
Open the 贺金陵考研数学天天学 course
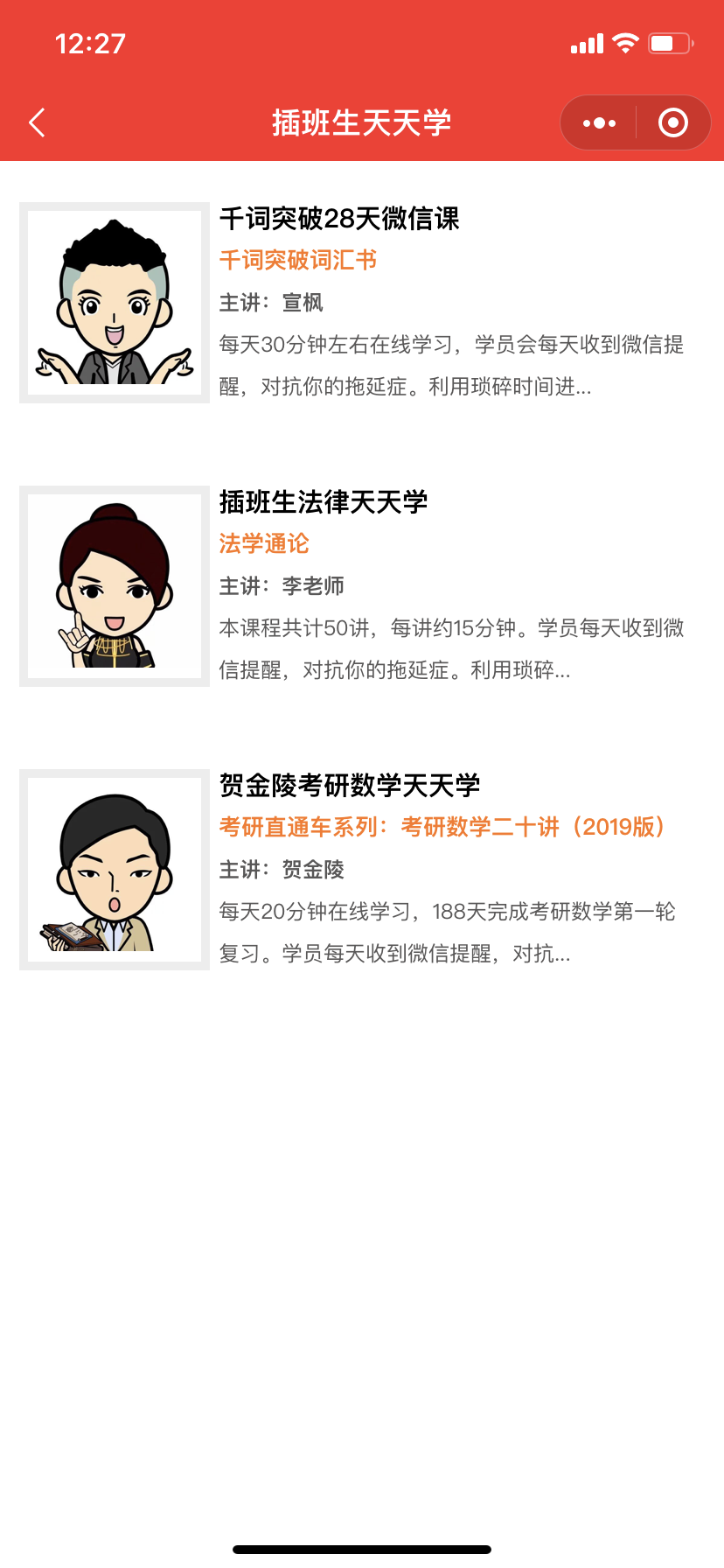(x=350, y=786)
